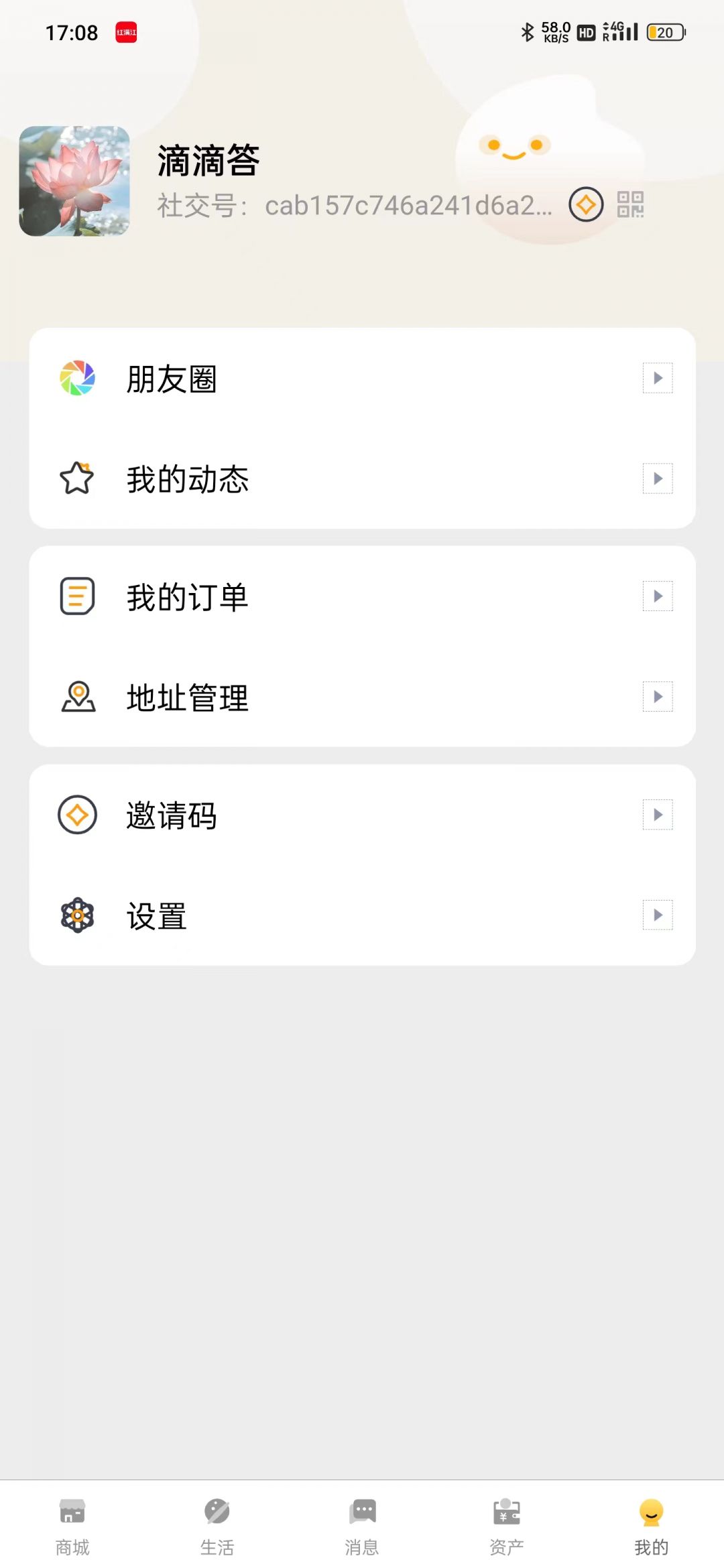The height and width of the screenshot is (1568, 724).
Task: Open 地址管理
Action: [362, 697]
